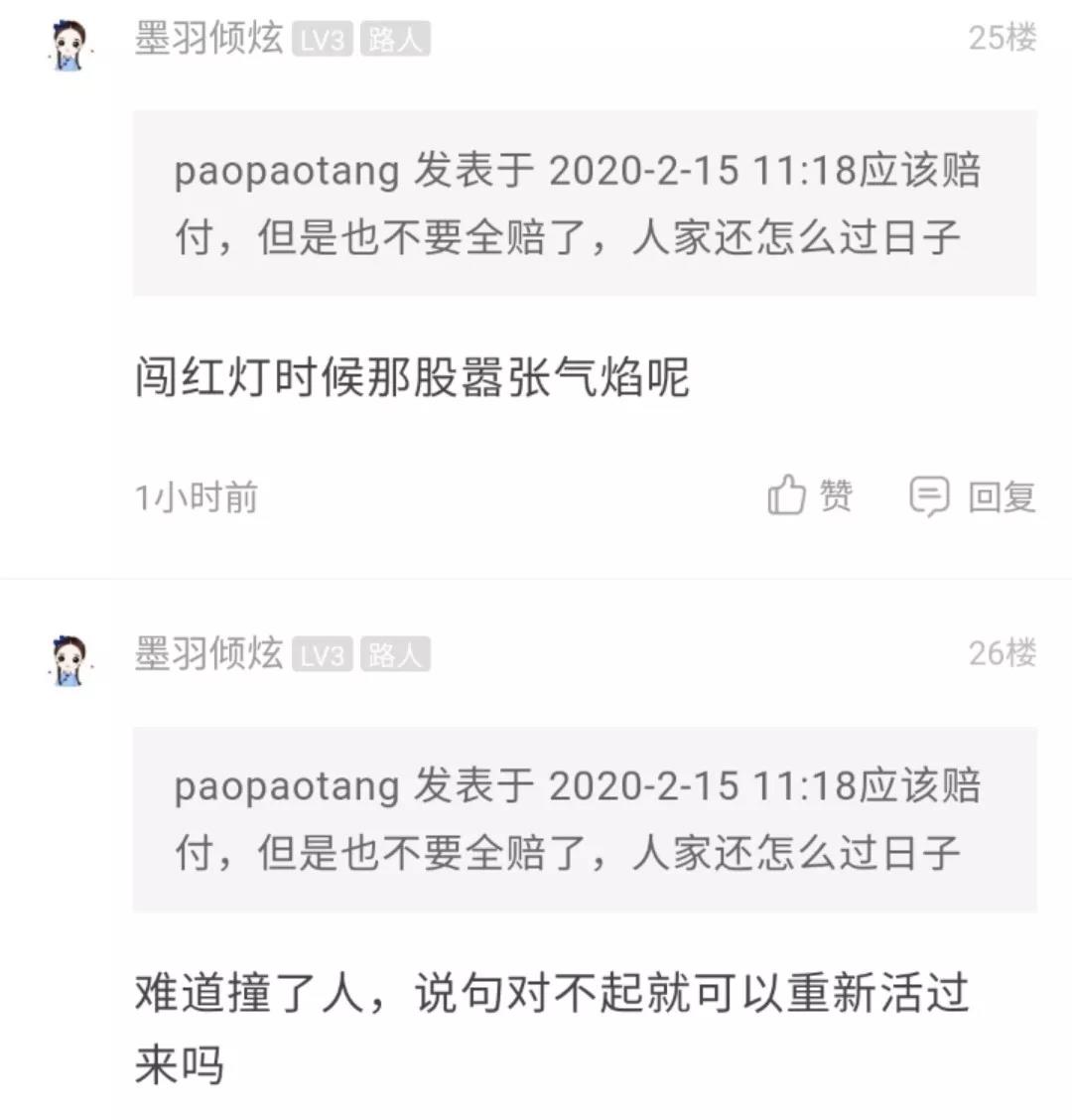Reply to the 25楼 comment
This screenshot has width=1072, height=1120.
coord(973,495)
